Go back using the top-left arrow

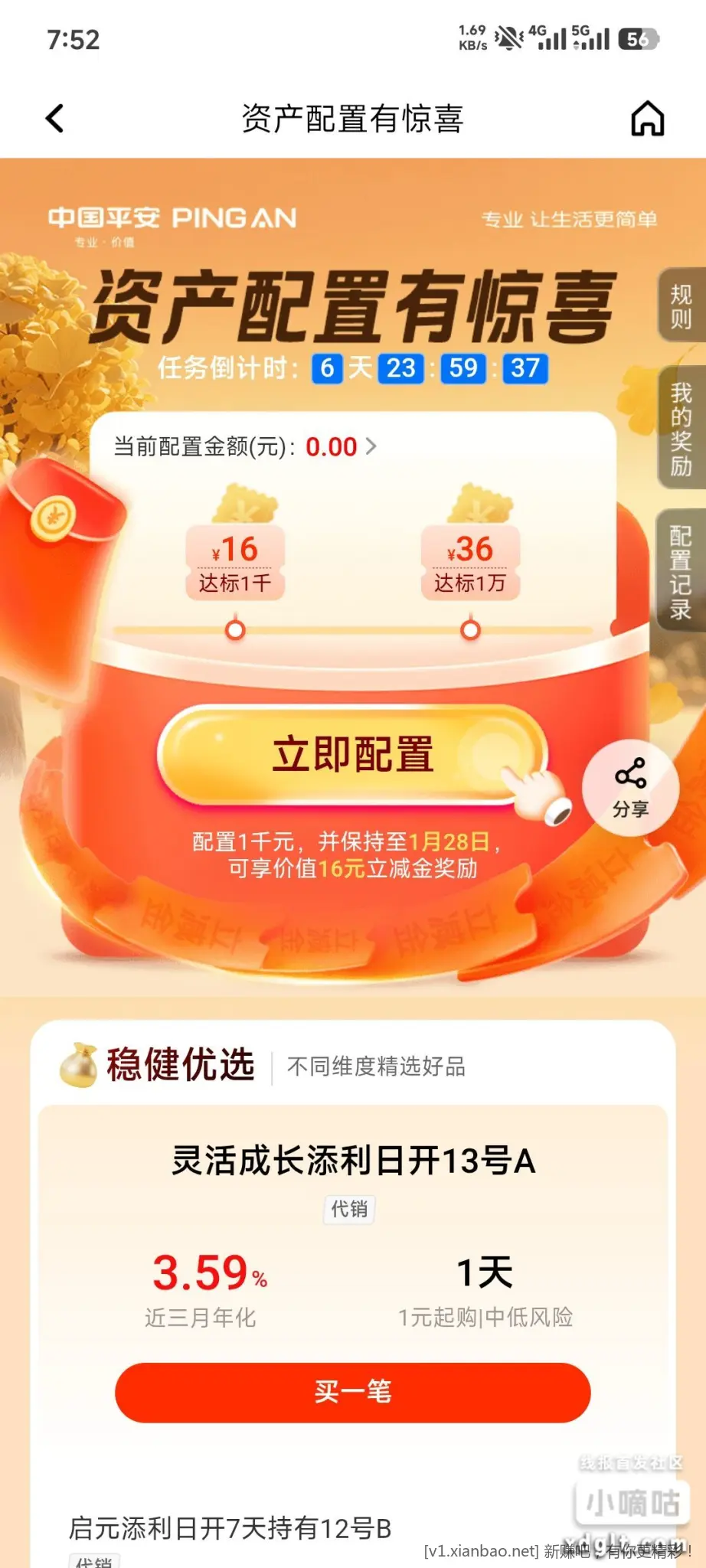click(55, 119)
